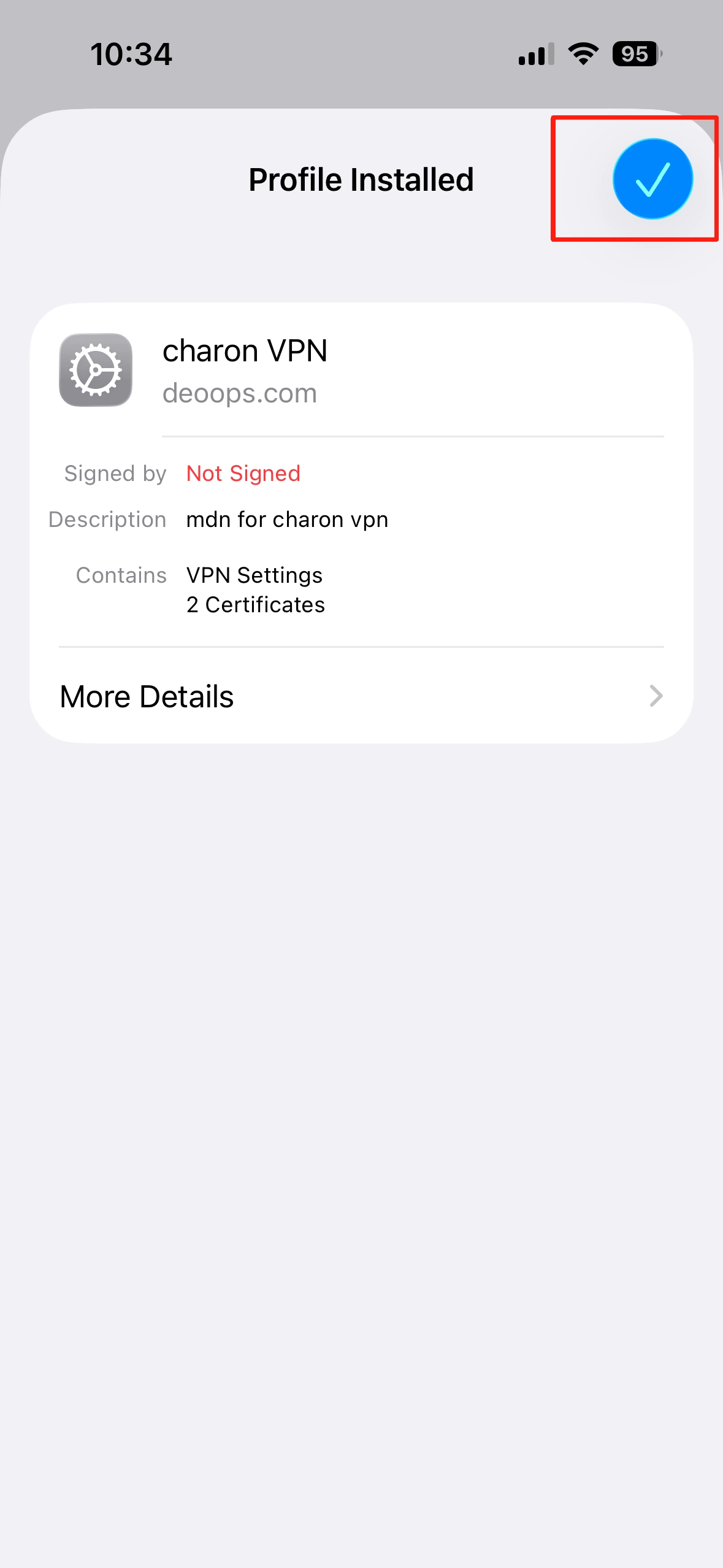Tap the status bar clock showing 10:34

(x=131, y=55)
